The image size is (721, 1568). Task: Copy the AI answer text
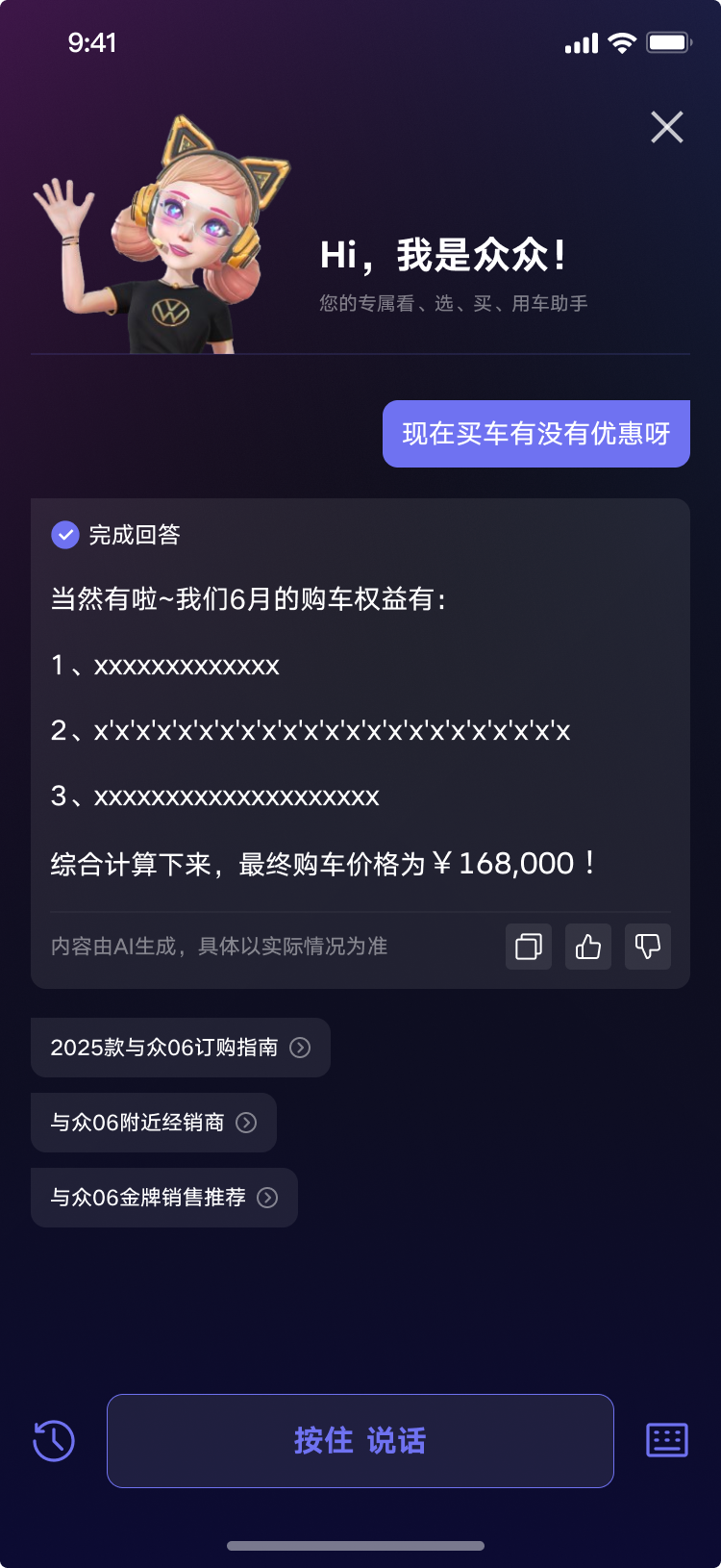(x=529, y=947)
